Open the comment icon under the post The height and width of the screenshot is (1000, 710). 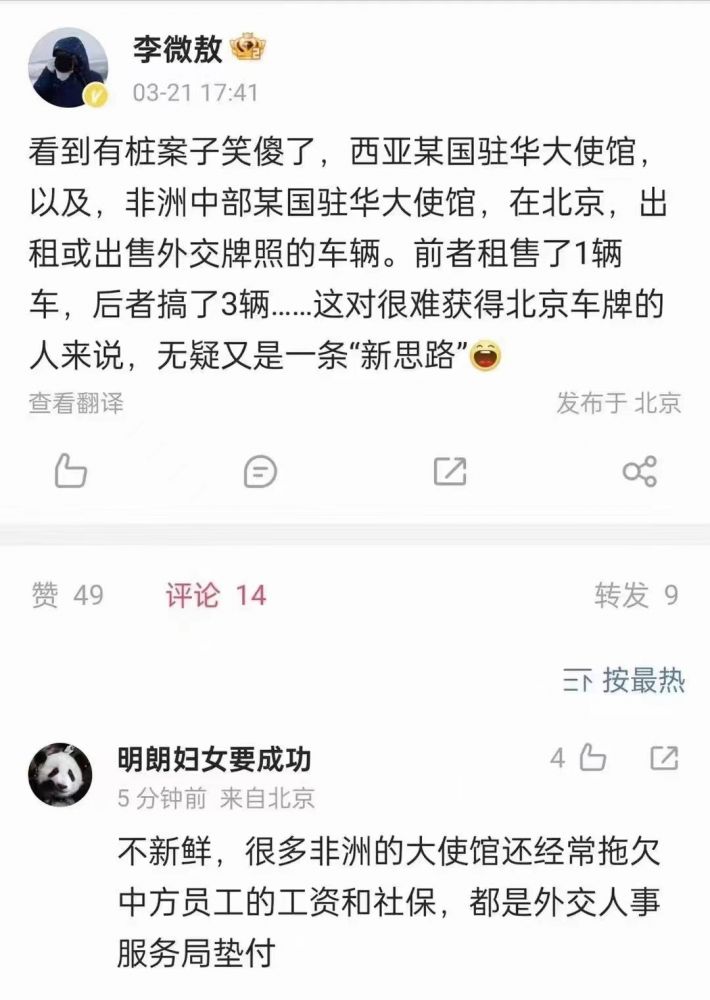260,470
